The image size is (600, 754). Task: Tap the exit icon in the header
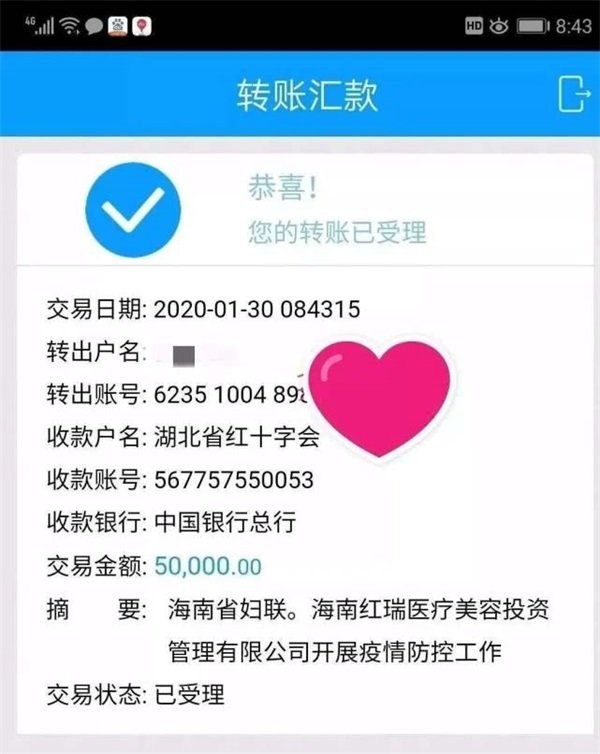click(573, 93)
